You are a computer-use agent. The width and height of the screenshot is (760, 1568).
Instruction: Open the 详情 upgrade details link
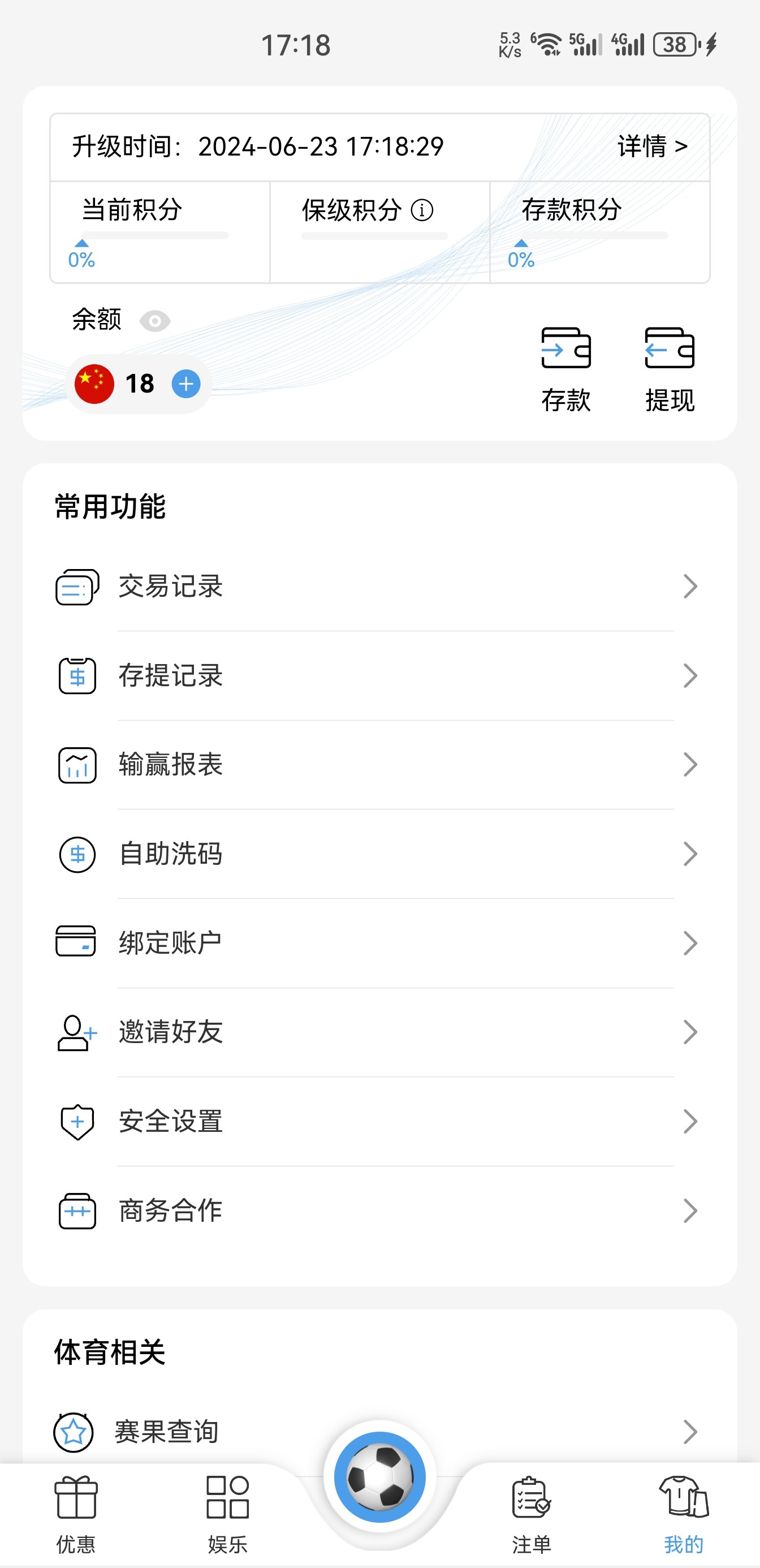653,147
